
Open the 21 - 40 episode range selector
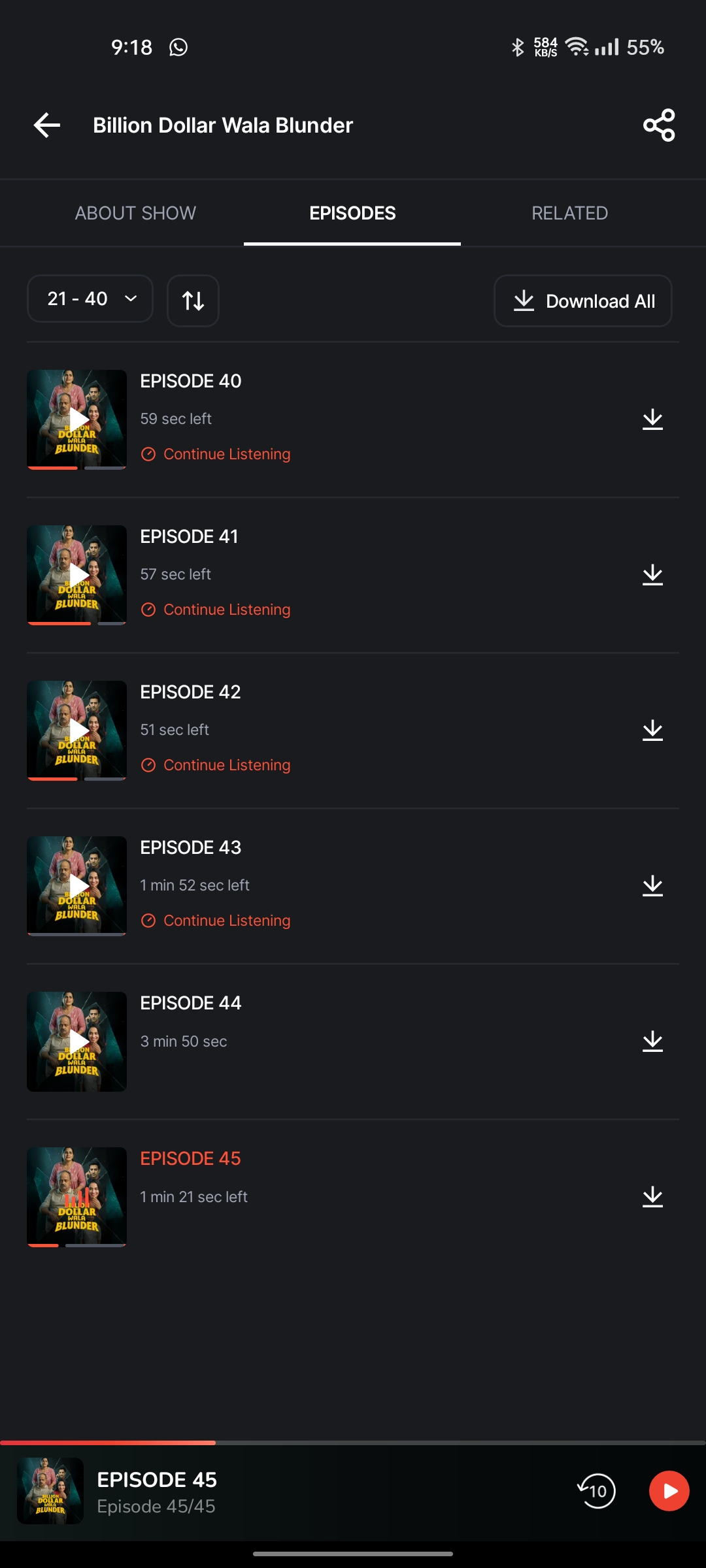click(90, 299)
